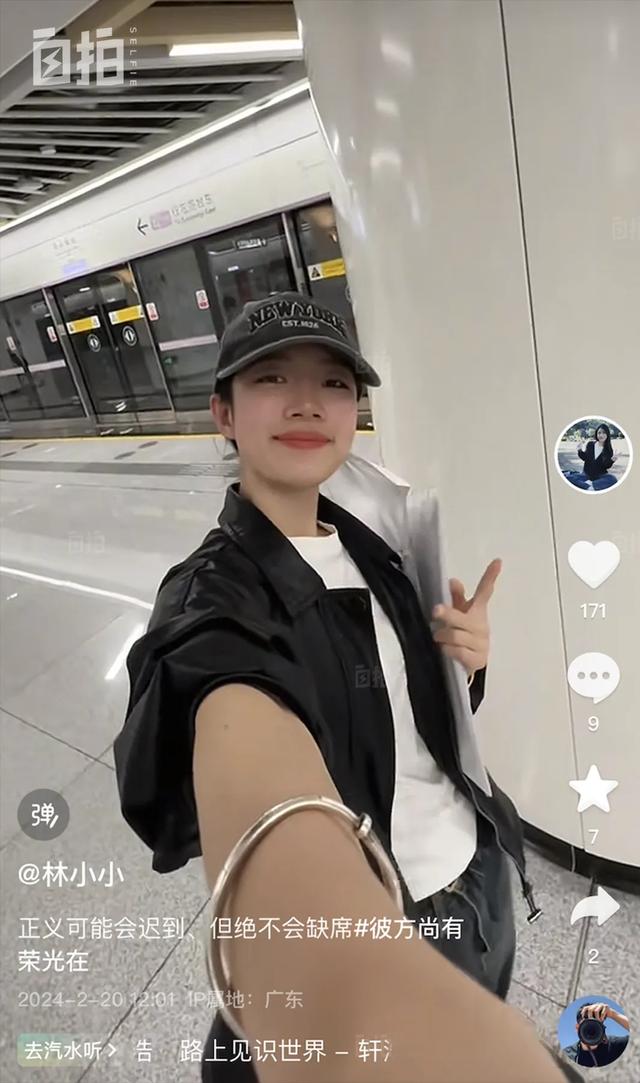640x1083 pixels.
Task: Add video to favorites with star
Action: point(593,790)
